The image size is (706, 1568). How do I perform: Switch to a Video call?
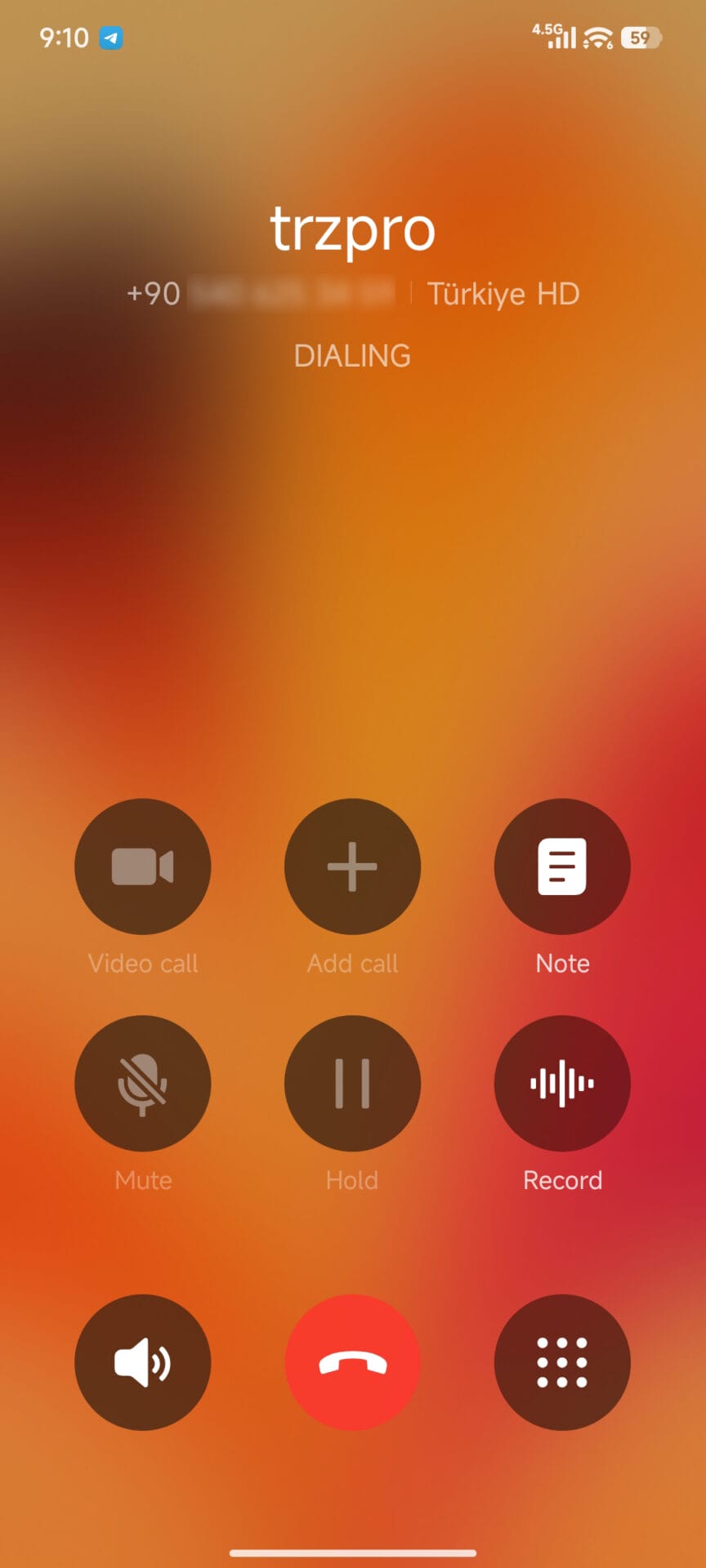coord(143,866)
